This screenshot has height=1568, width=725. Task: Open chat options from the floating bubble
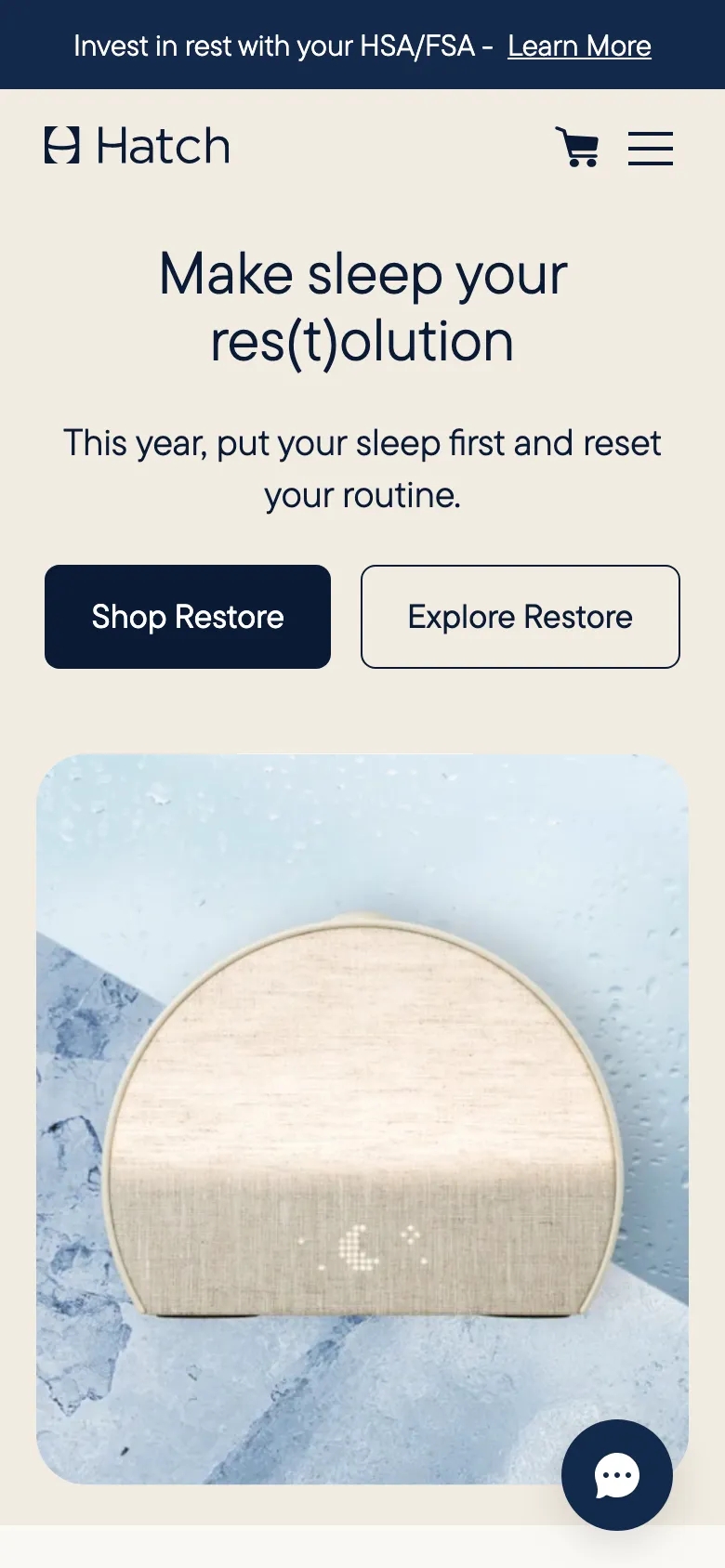616,1475
